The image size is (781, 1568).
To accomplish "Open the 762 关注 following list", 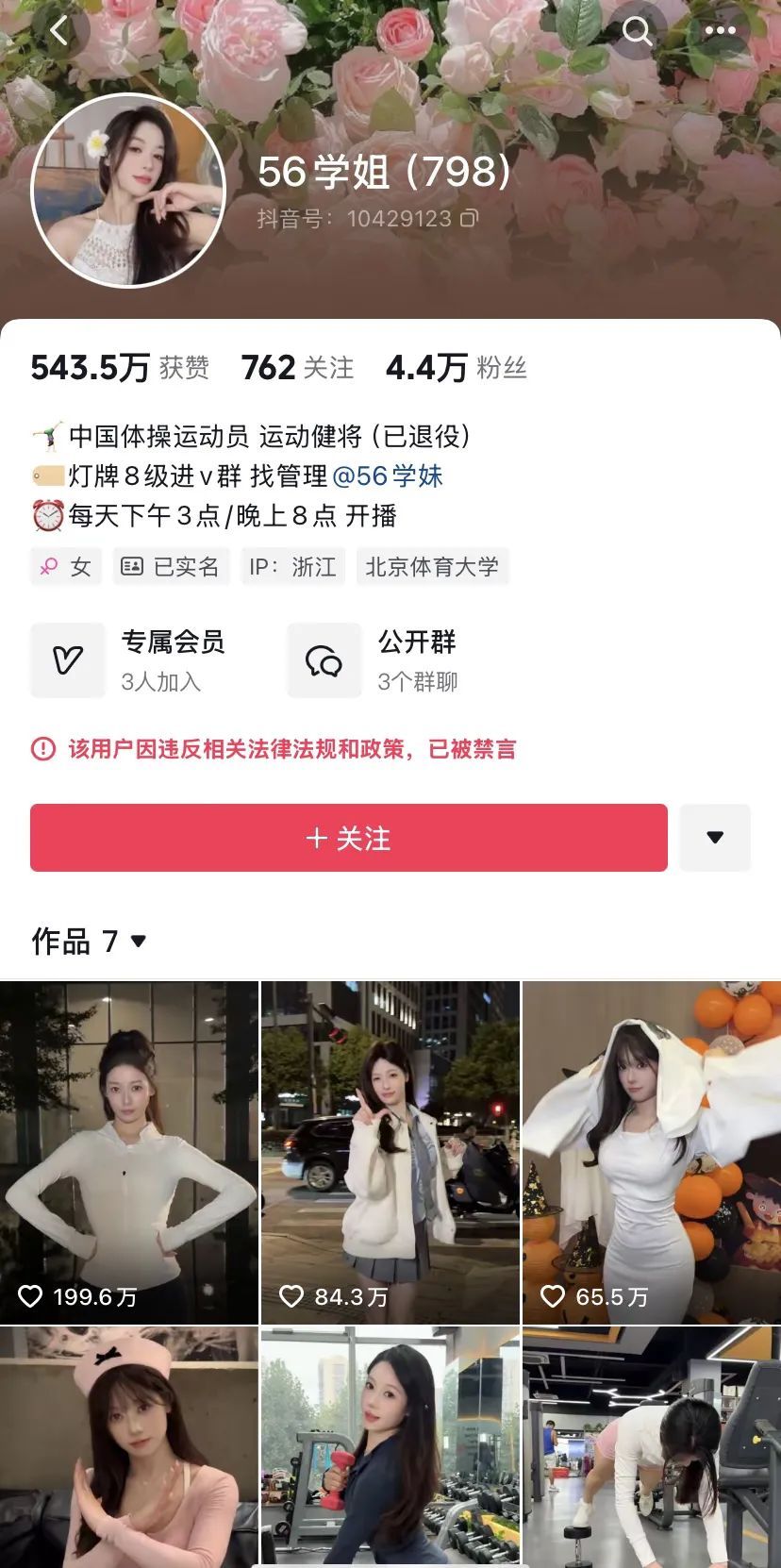I will coord(297,367).
